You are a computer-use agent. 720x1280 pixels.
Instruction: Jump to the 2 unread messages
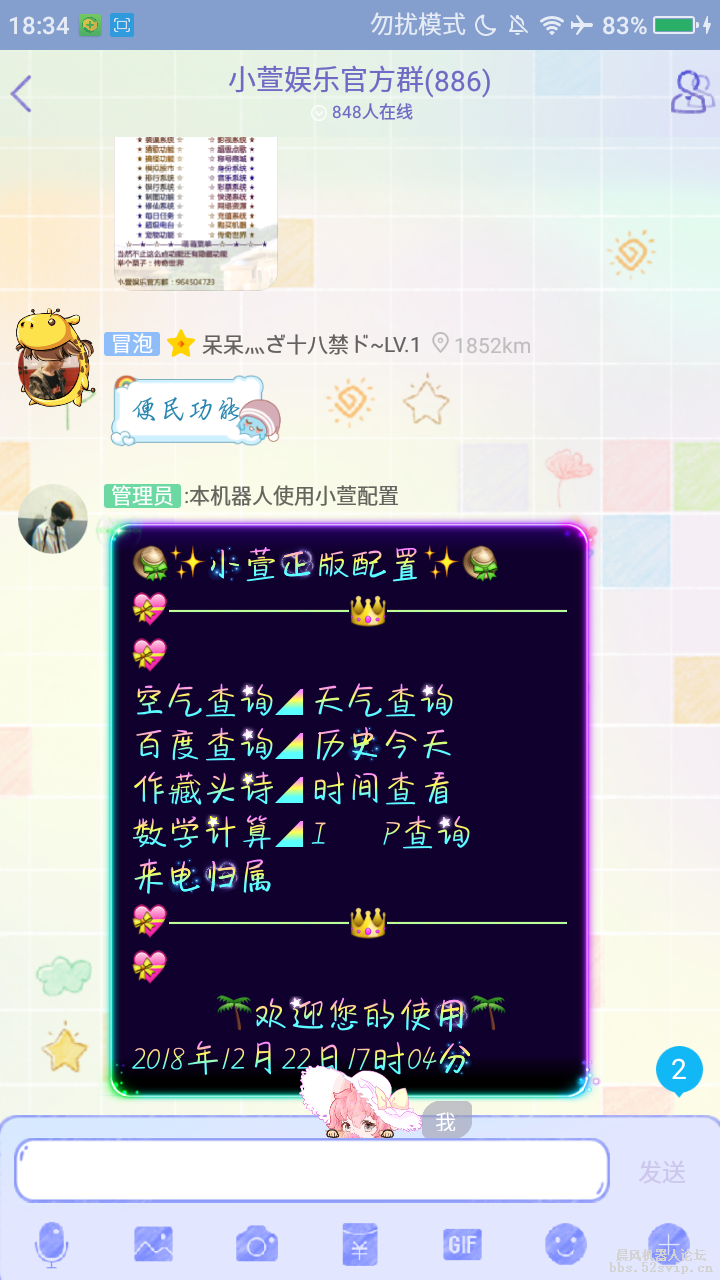679,1070
